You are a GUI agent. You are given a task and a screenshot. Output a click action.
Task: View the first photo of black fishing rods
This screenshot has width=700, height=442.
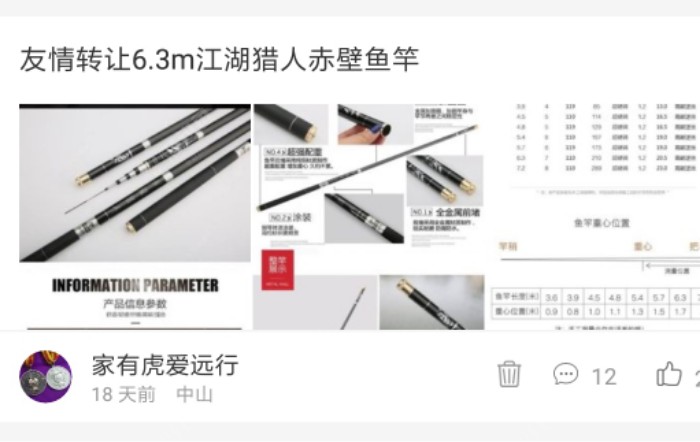coord(135,216)
